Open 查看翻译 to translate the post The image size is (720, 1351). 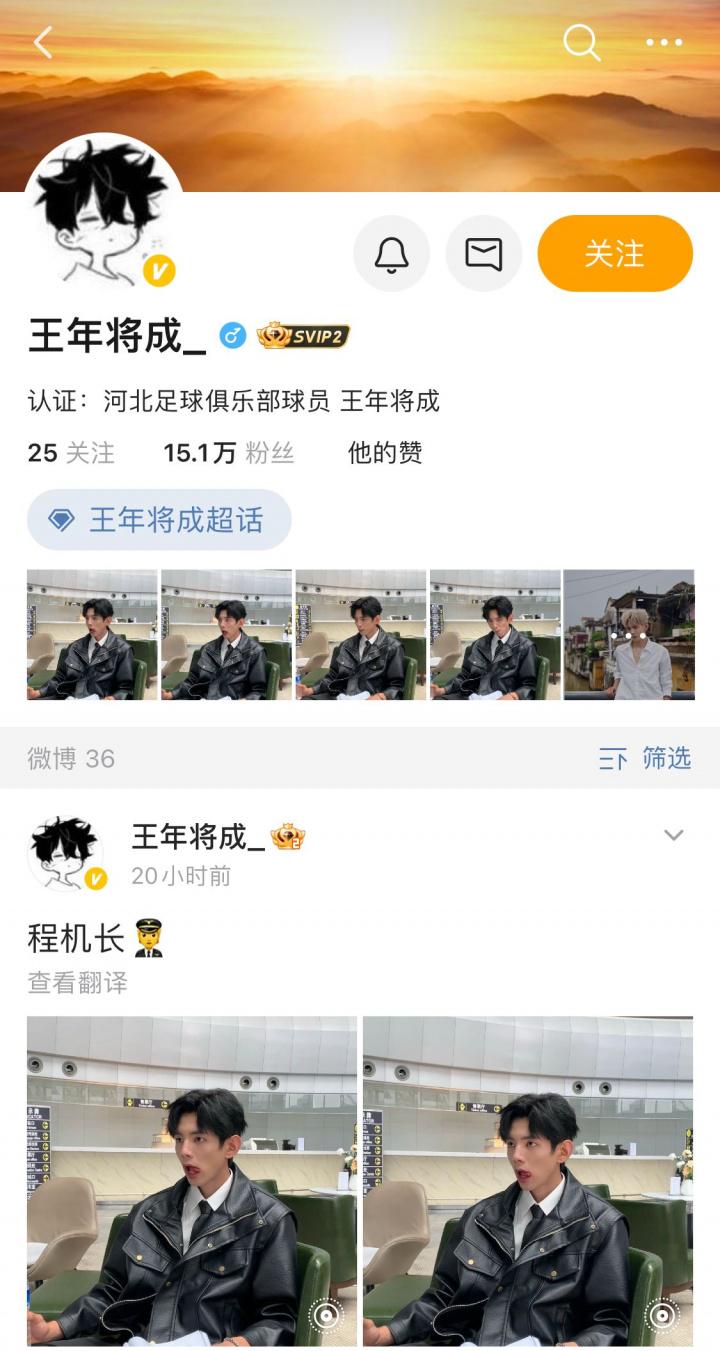coord(80,983)
